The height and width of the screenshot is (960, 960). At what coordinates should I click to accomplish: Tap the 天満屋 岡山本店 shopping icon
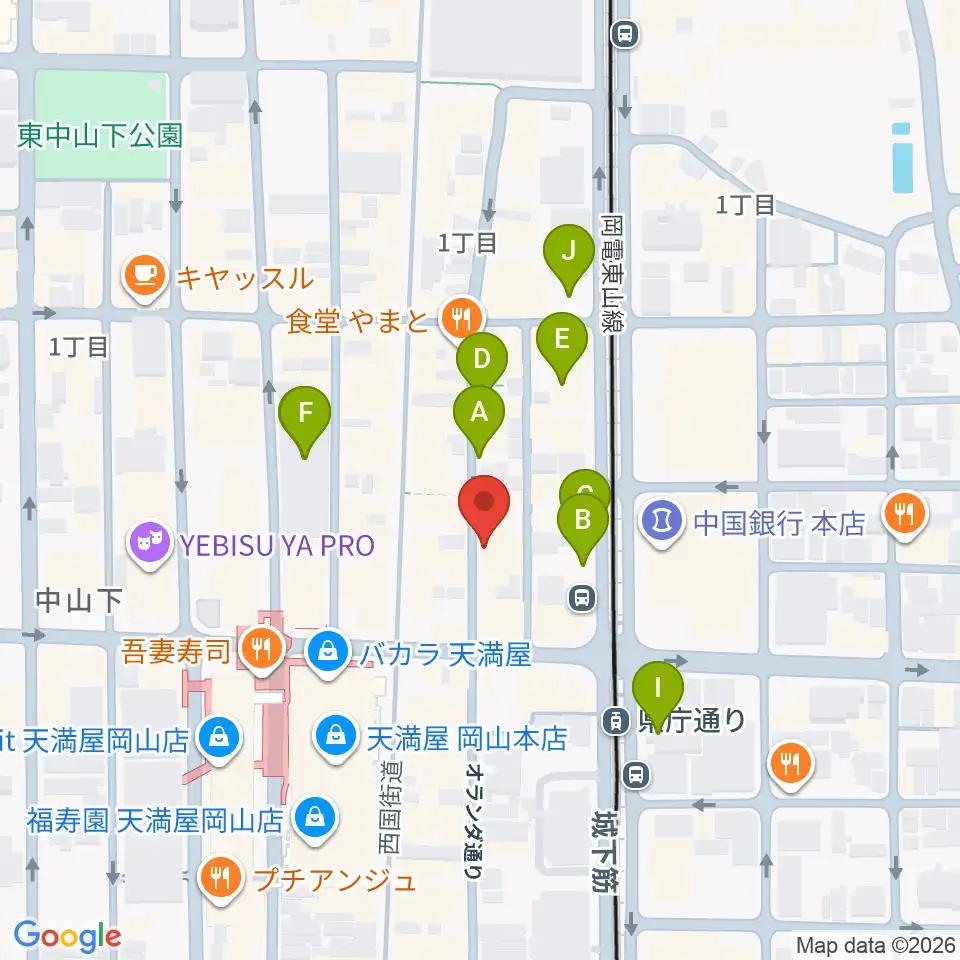(x=335, y=738)
